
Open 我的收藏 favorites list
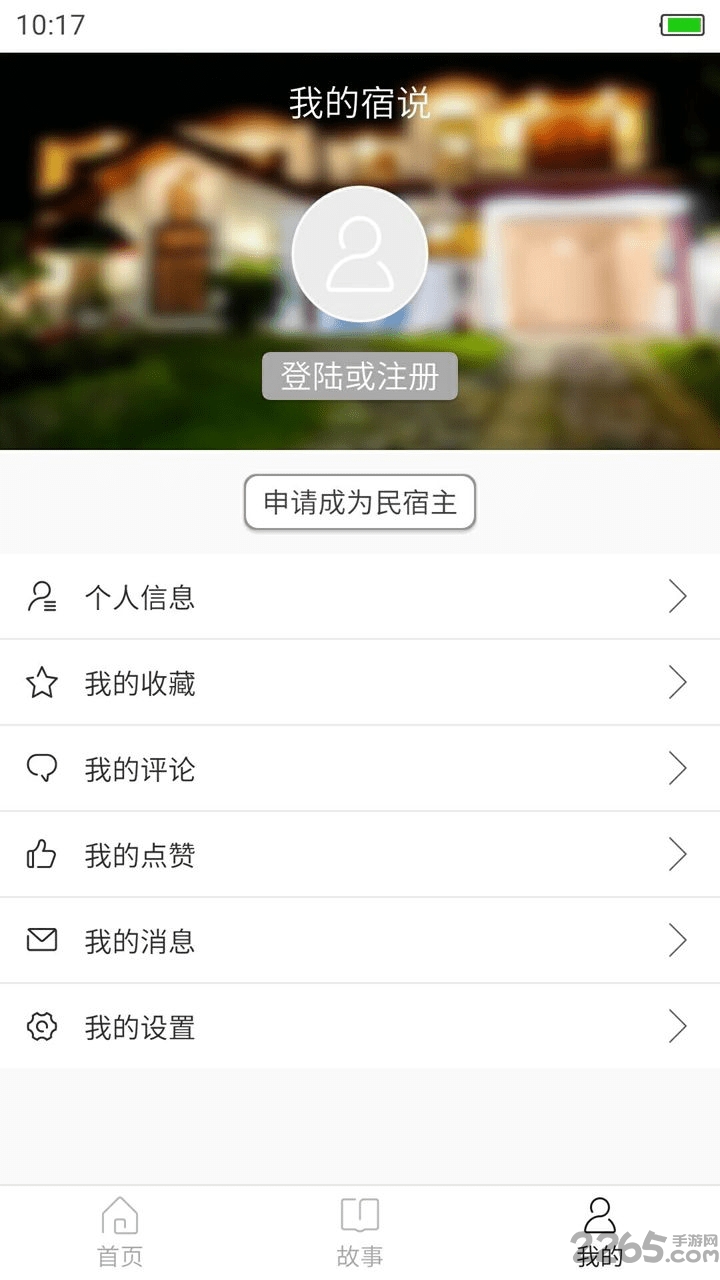pos(360,683)
